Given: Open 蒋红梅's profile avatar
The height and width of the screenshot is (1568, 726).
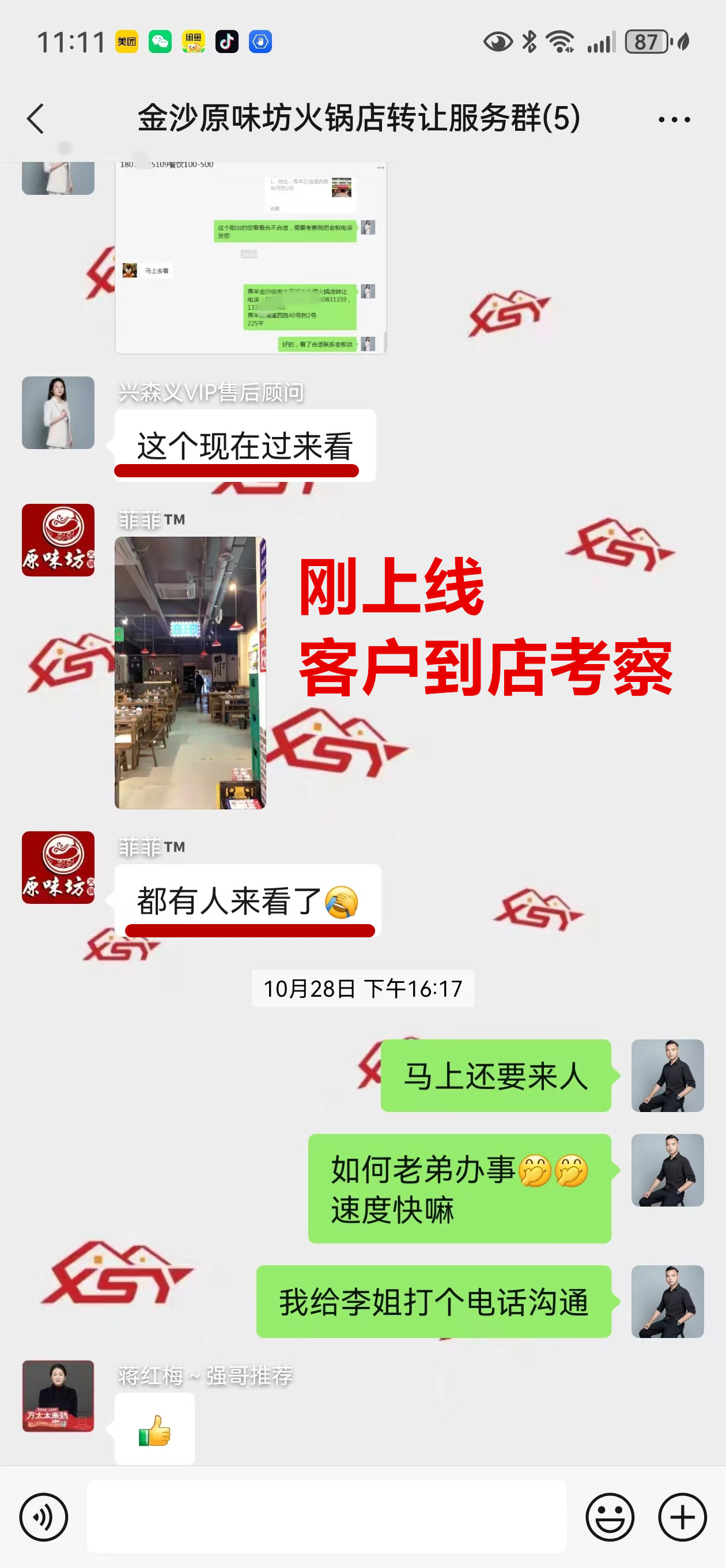Looking at the screenshot, I should coord(58,1396).
